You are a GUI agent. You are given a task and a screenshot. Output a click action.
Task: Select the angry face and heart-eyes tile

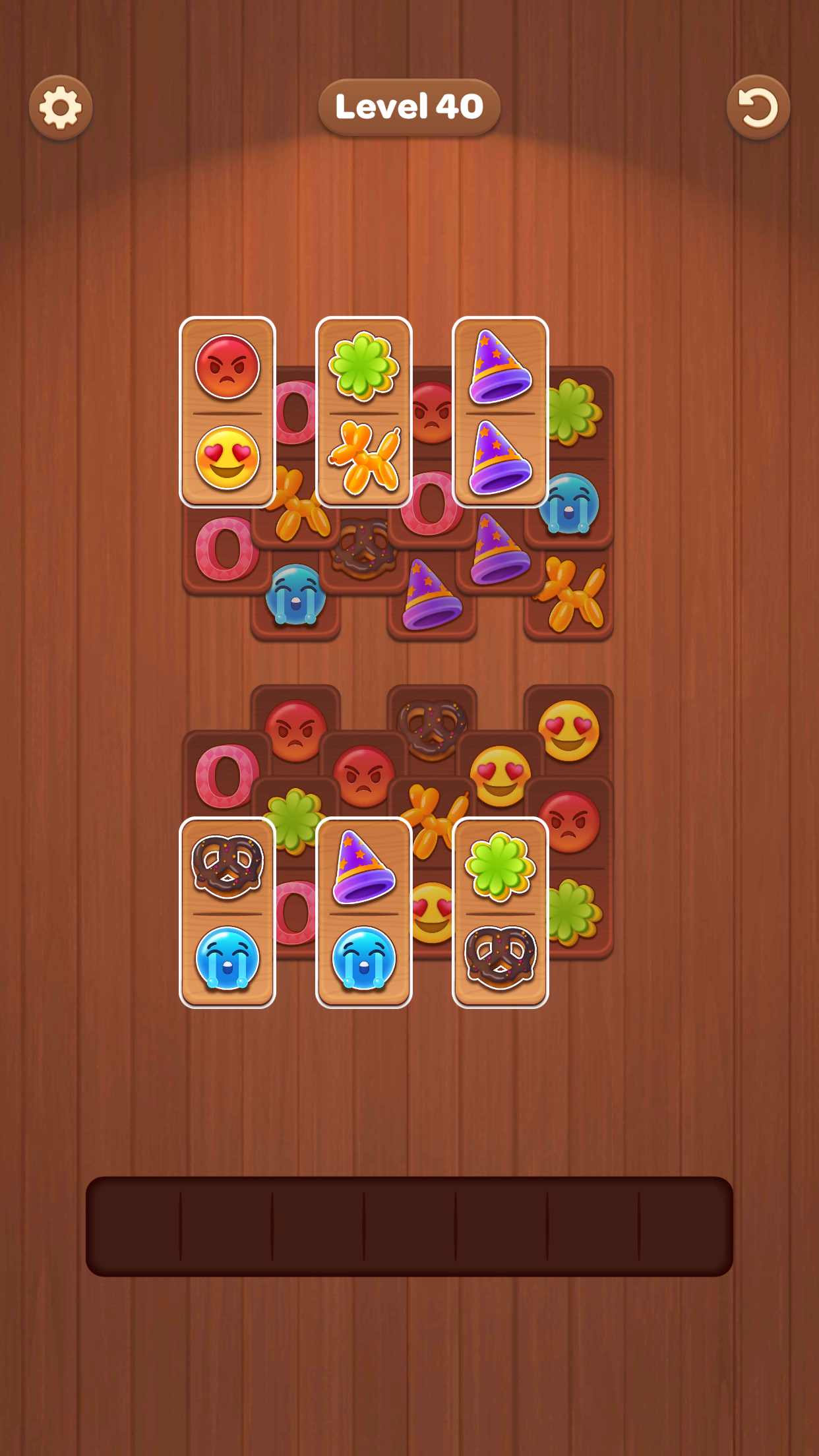click(x=228, y=412)
